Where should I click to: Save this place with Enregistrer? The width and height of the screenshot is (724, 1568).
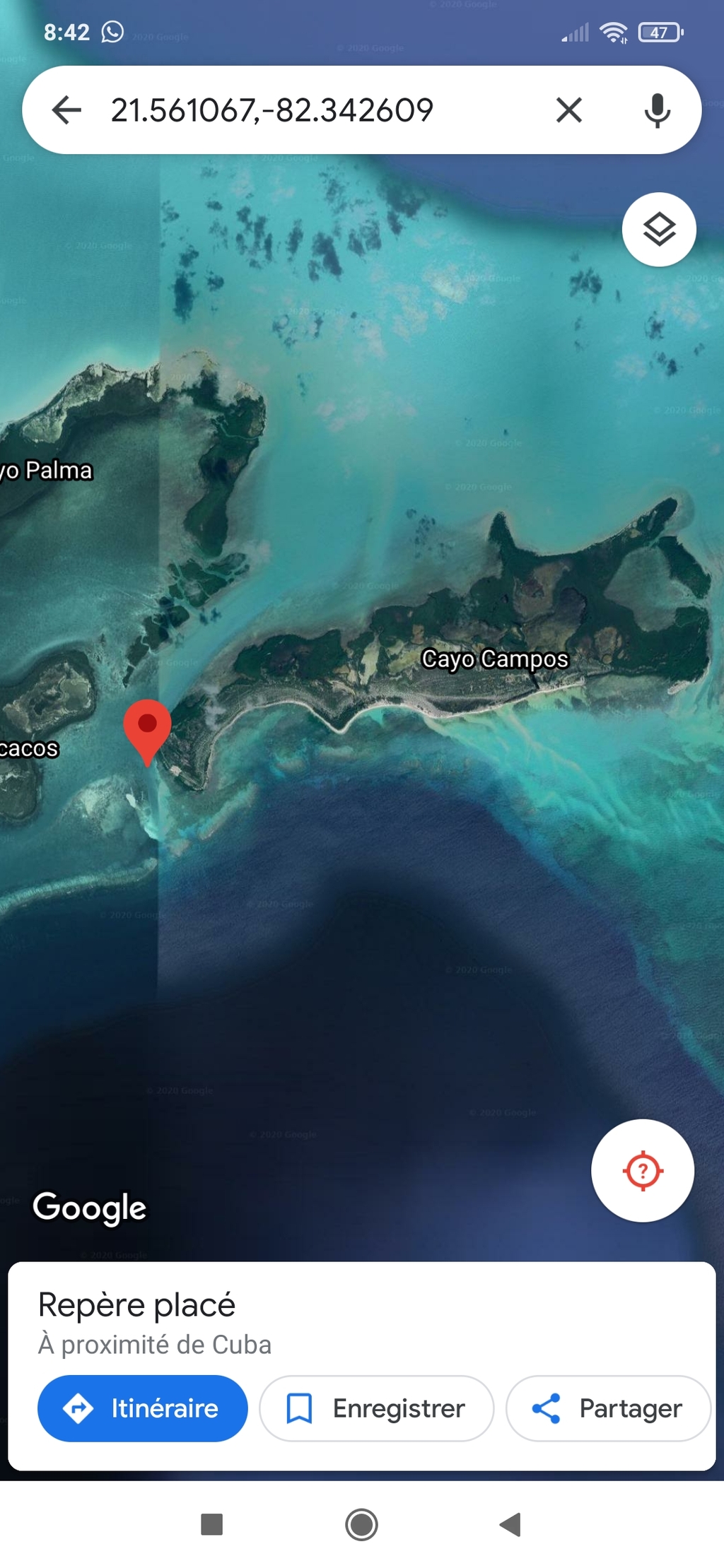[x=376, y=1408]
